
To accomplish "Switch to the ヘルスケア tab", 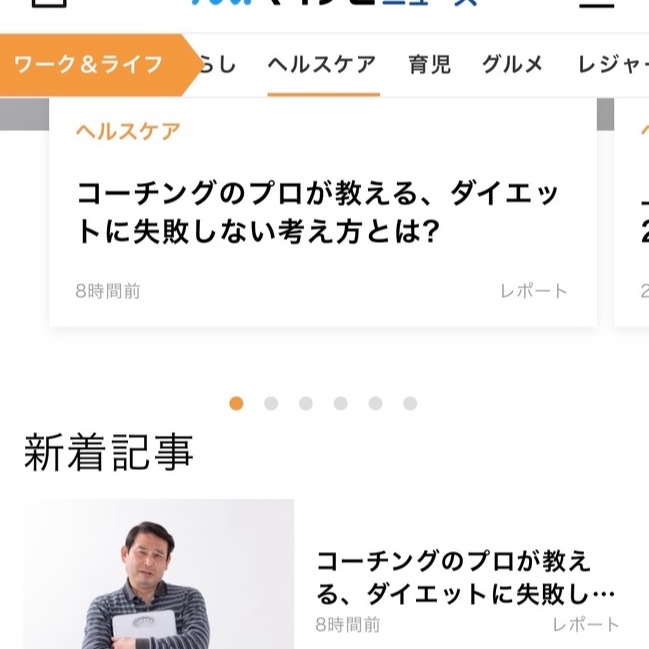I will (x=322, y=65).
